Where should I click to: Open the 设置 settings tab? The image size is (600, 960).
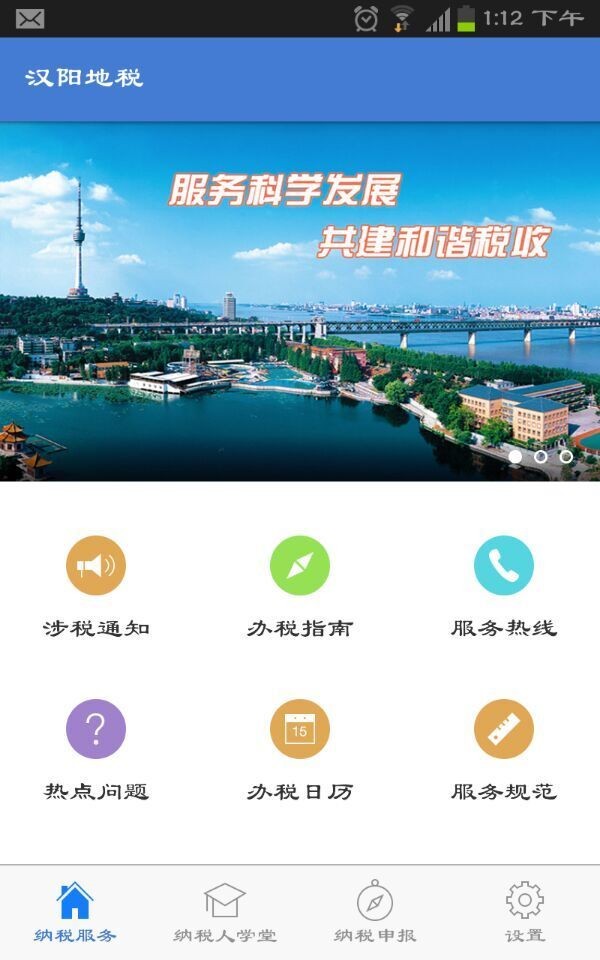pos(525,912)
